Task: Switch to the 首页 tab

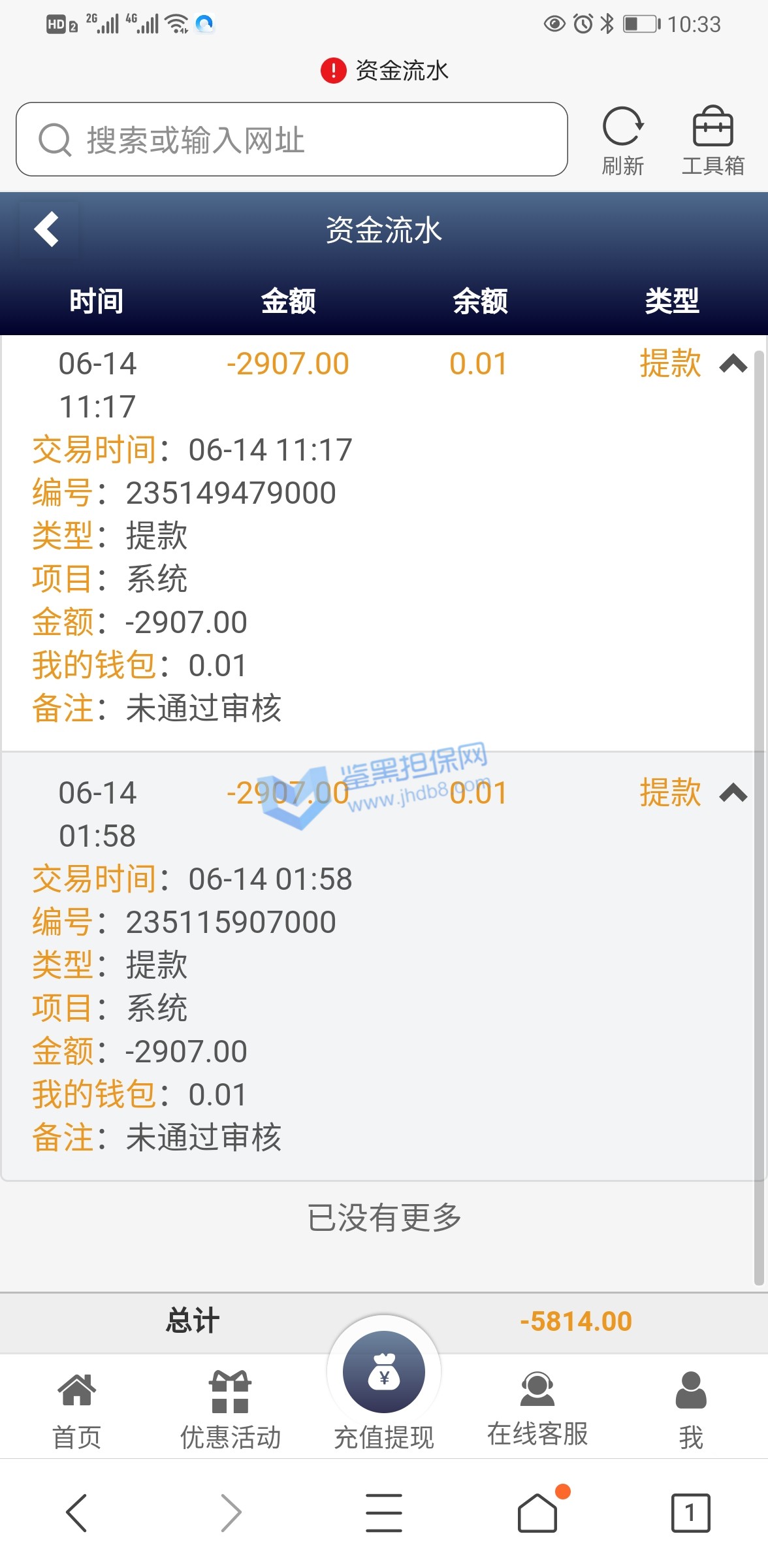Action: [77, 1406]
